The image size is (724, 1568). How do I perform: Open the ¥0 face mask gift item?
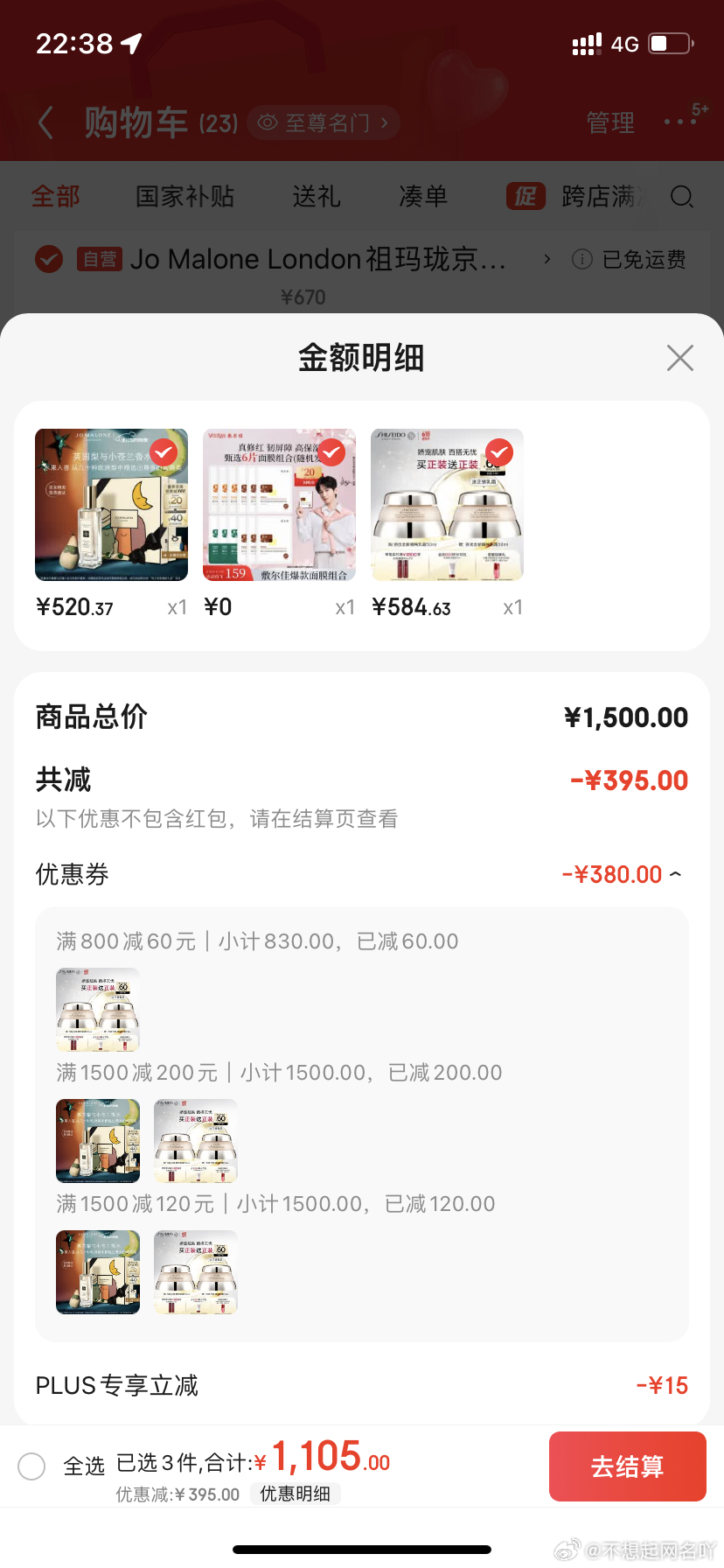coord(279,505)
